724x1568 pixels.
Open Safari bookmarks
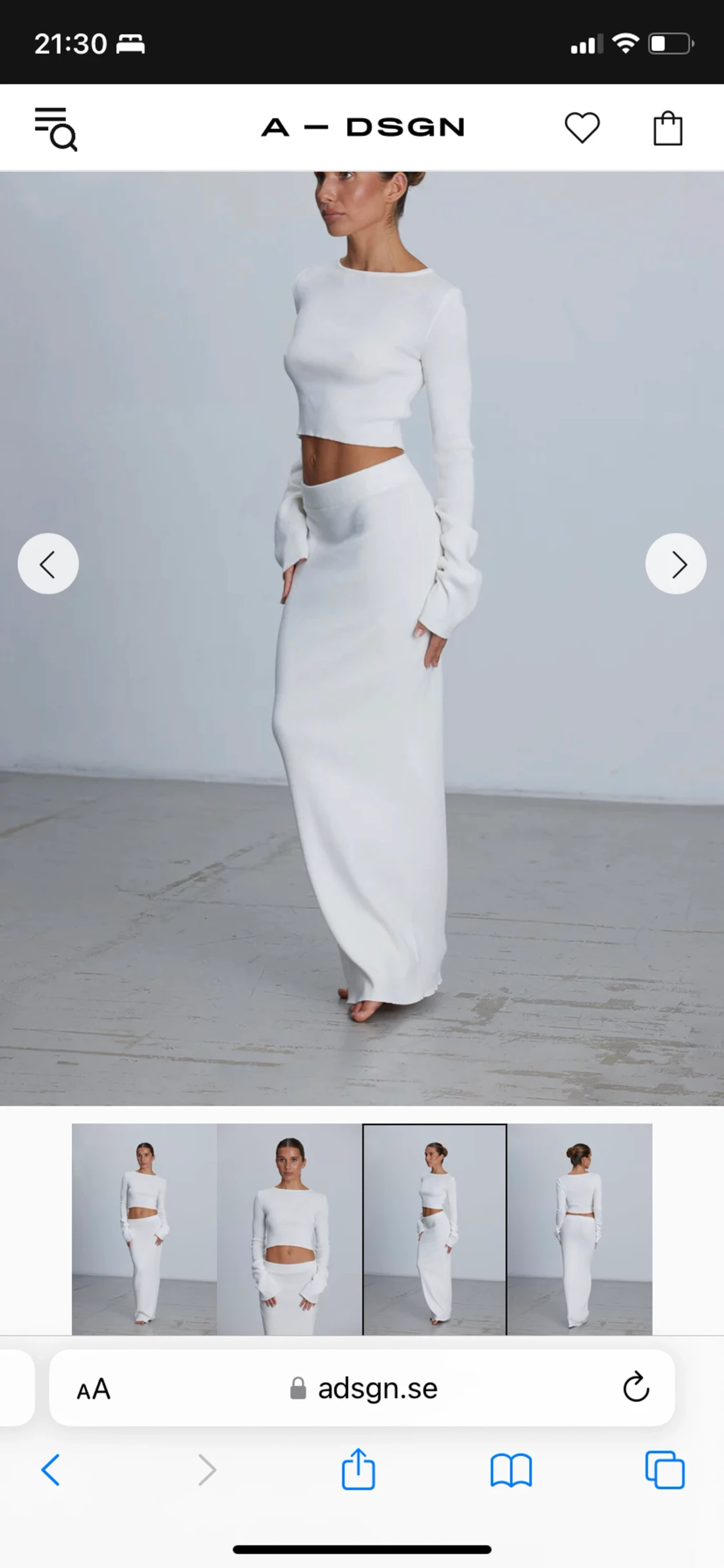(x=511, y=1471)
